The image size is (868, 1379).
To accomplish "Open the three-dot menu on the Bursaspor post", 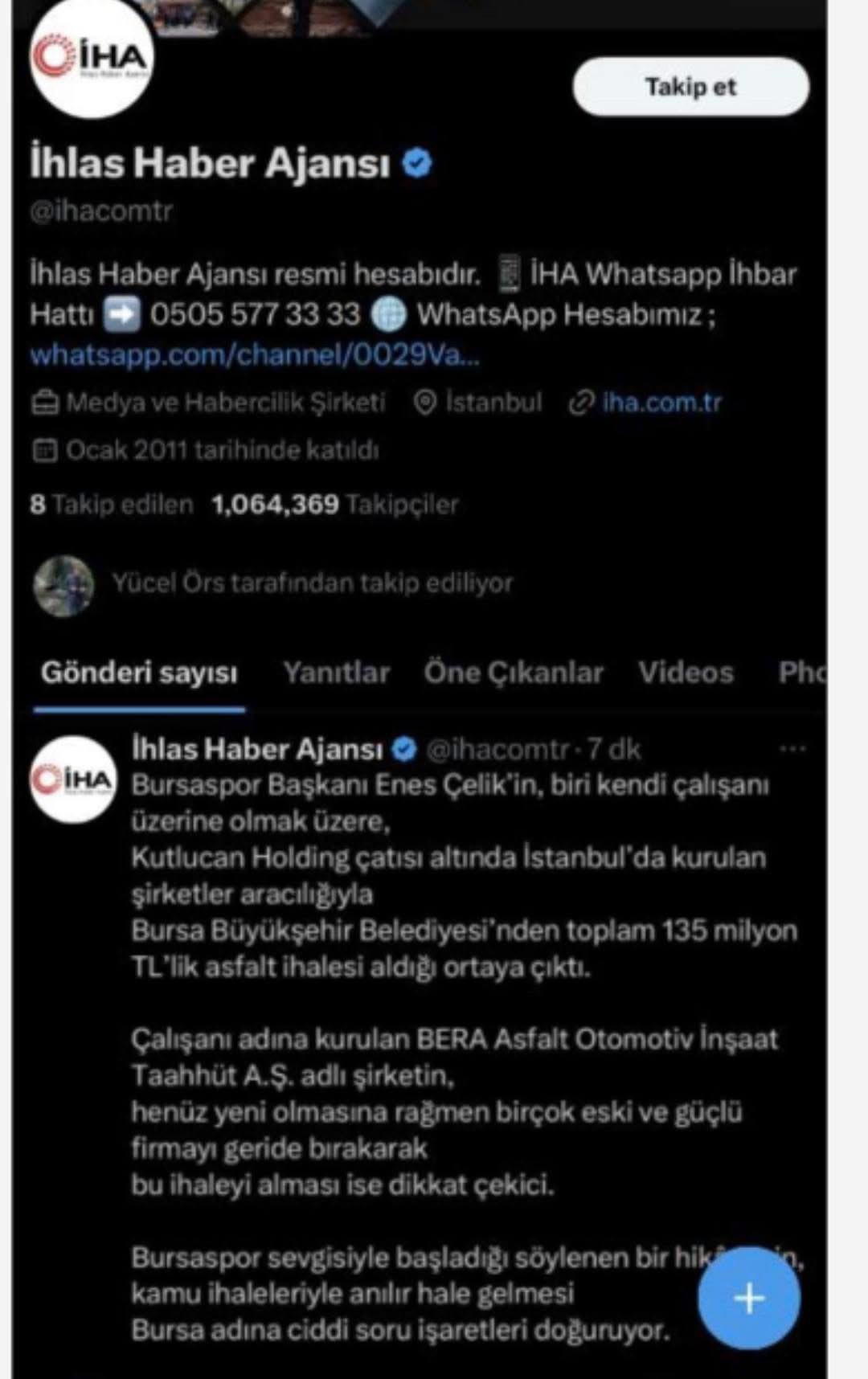I will tap(792, 749).
